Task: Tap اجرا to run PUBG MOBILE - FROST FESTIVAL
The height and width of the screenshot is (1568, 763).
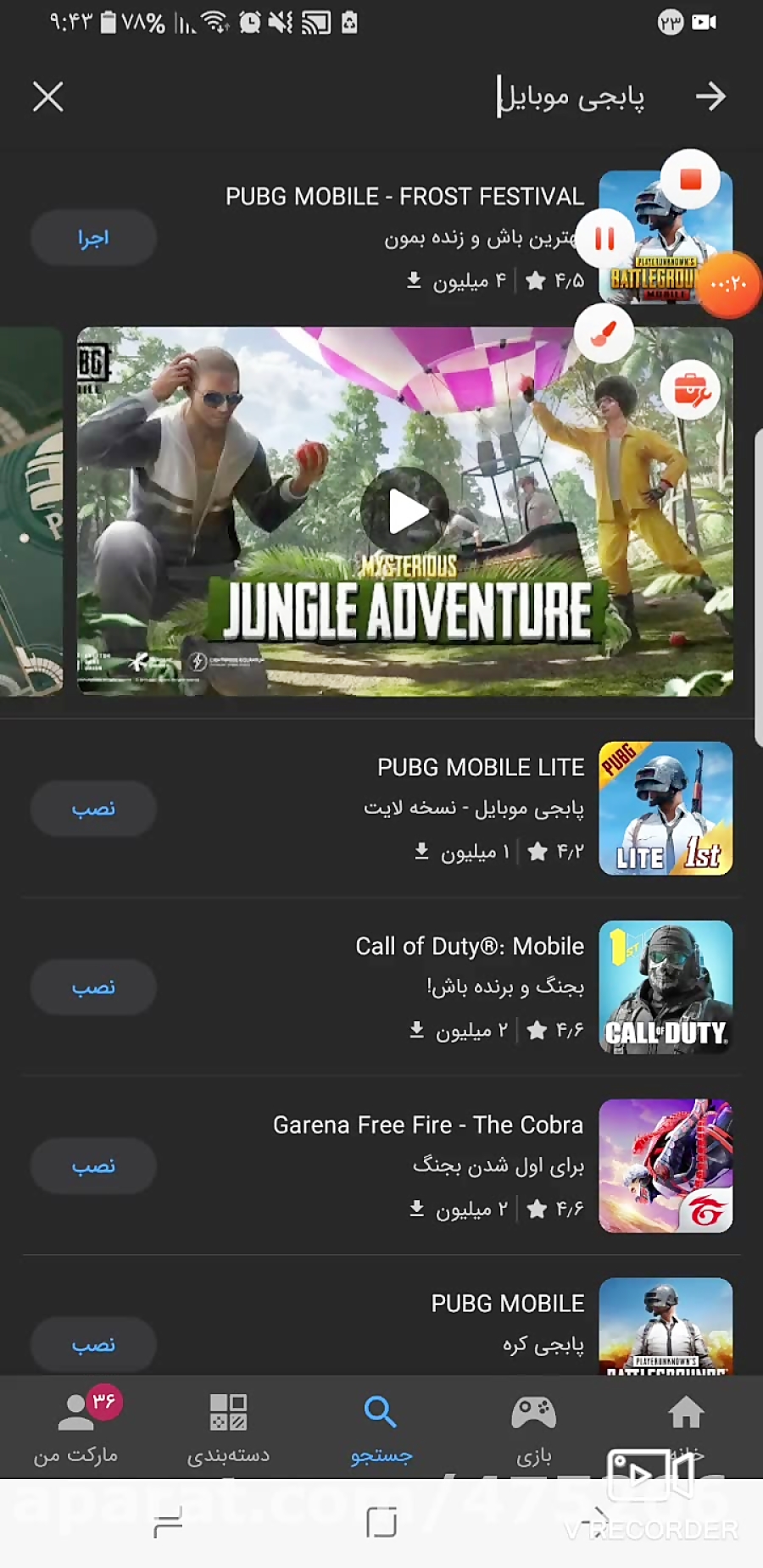Action: 93,238
